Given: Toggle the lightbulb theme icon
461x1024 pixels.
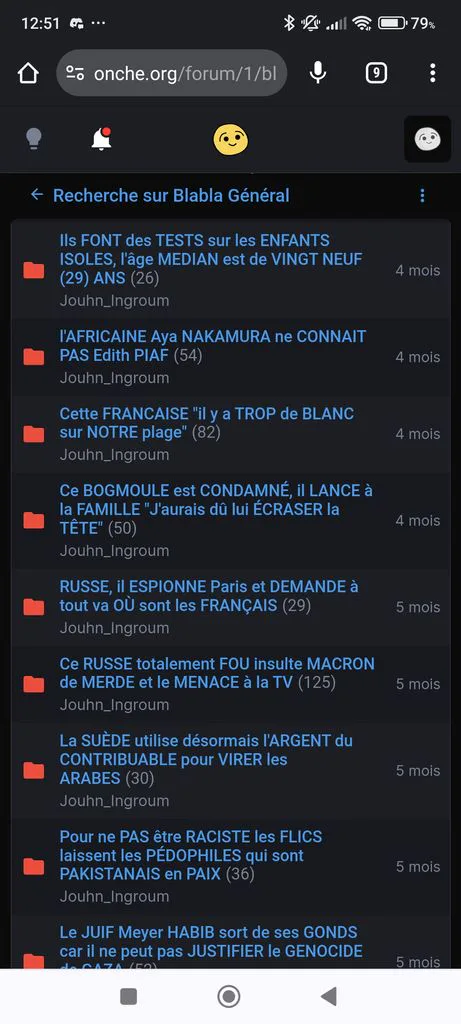Looking at the screenshot, I should (x=34, y=138).
